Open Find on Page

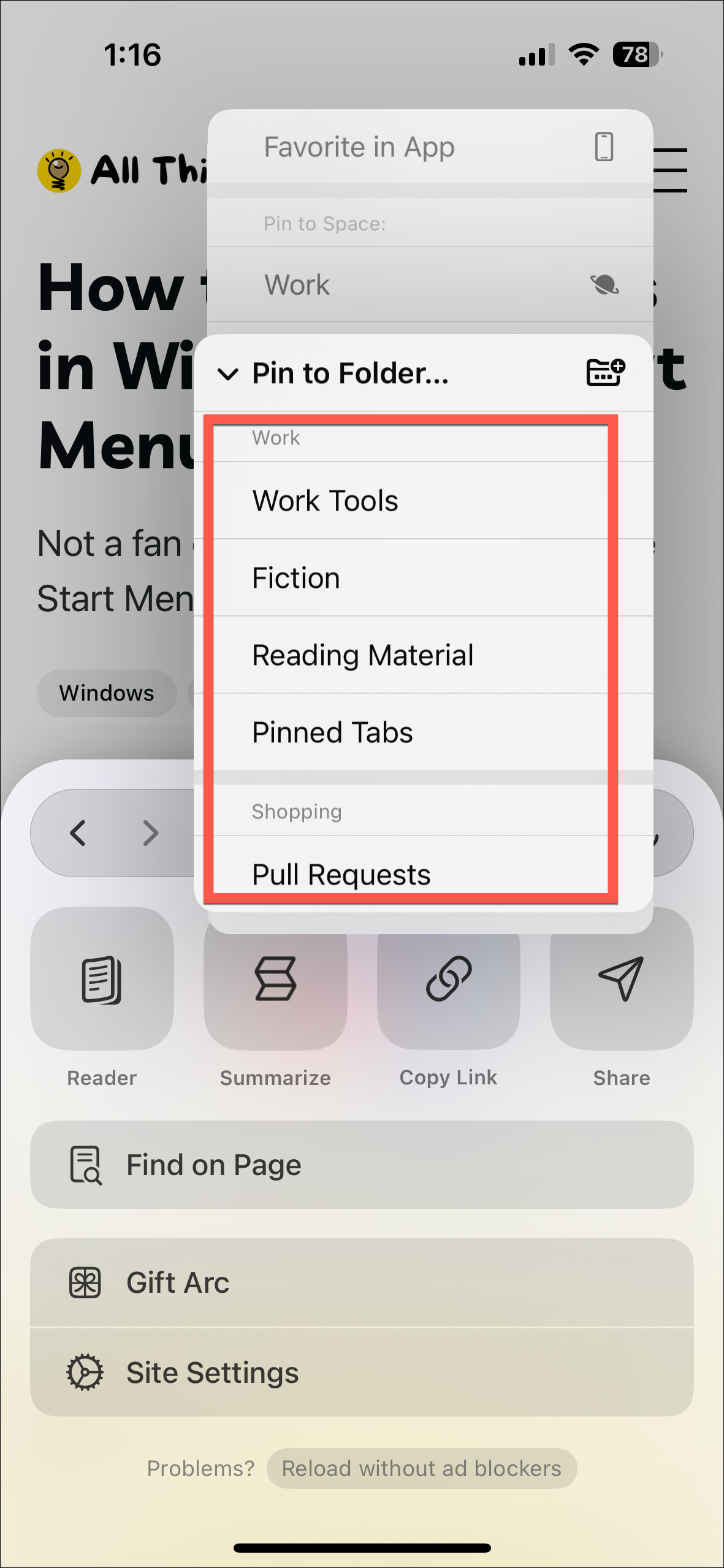(x=362, y=1165)
